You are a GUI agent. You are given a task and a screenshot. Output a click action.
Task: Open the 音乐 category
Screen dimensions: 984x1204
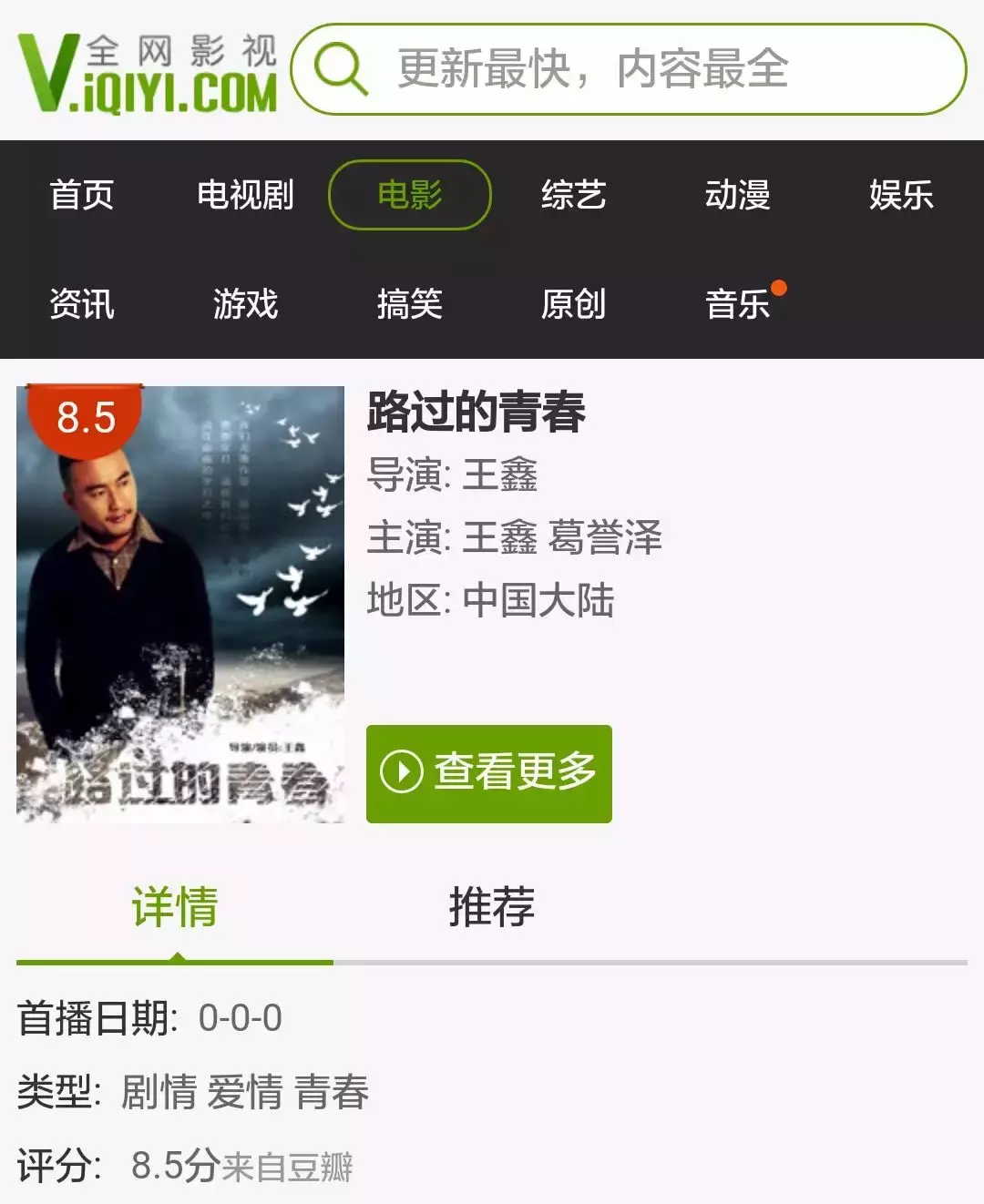[x=737, y=304]
